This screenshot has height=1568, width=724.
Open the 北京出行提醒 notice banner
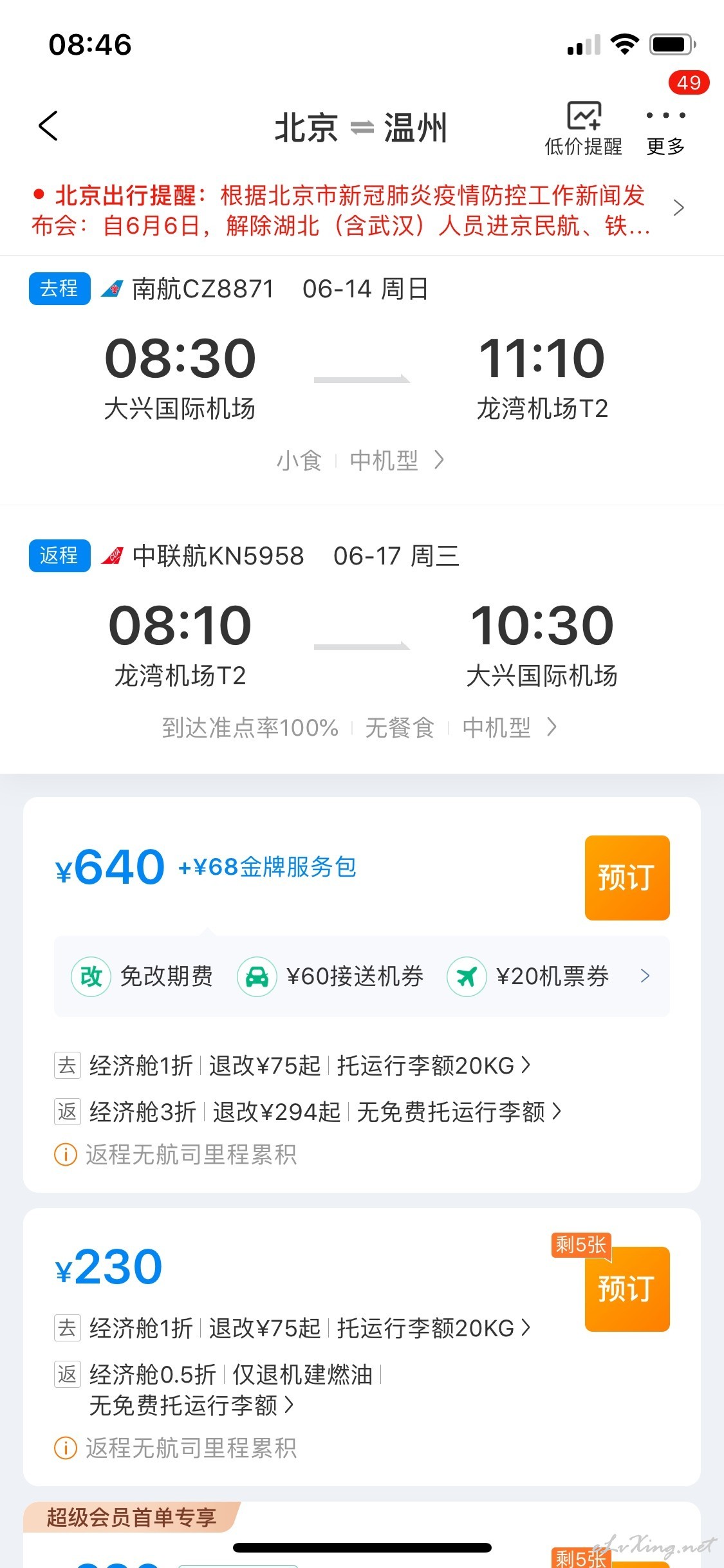358,210
